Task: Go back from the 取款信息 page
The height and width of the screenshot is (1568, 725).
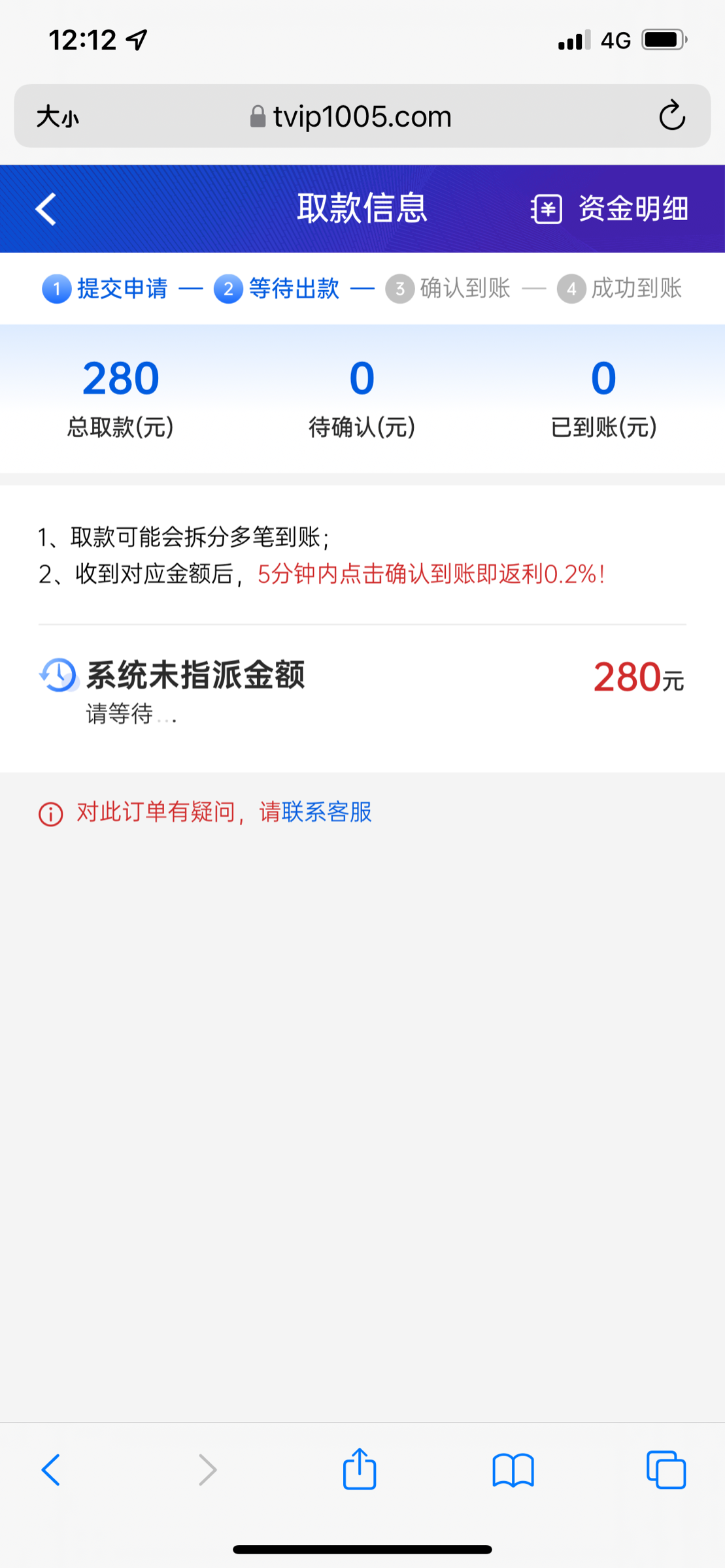Action: click(x=46, y=209)
